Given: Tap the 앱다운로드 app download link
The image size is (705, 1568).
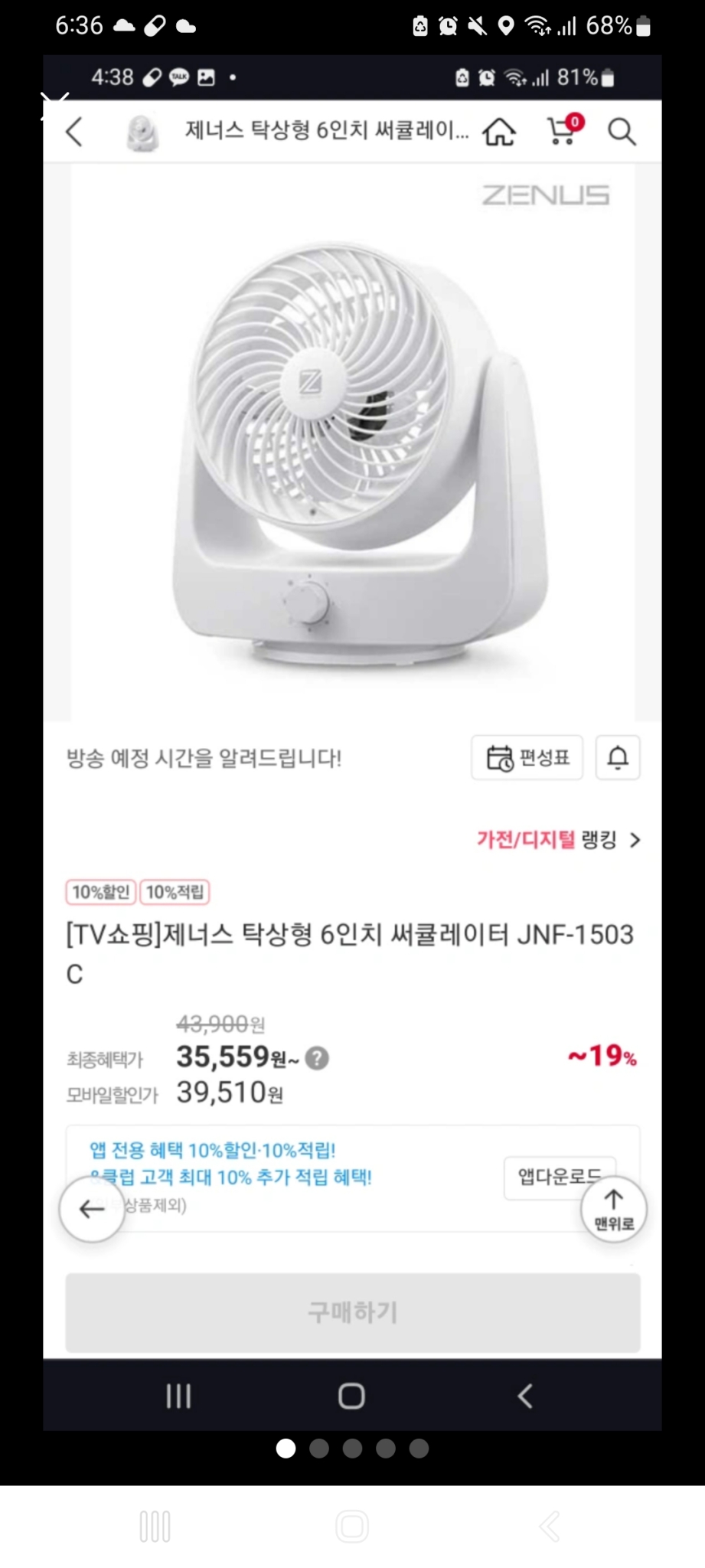Looking at the screenshot, I should coord(561,1178).
